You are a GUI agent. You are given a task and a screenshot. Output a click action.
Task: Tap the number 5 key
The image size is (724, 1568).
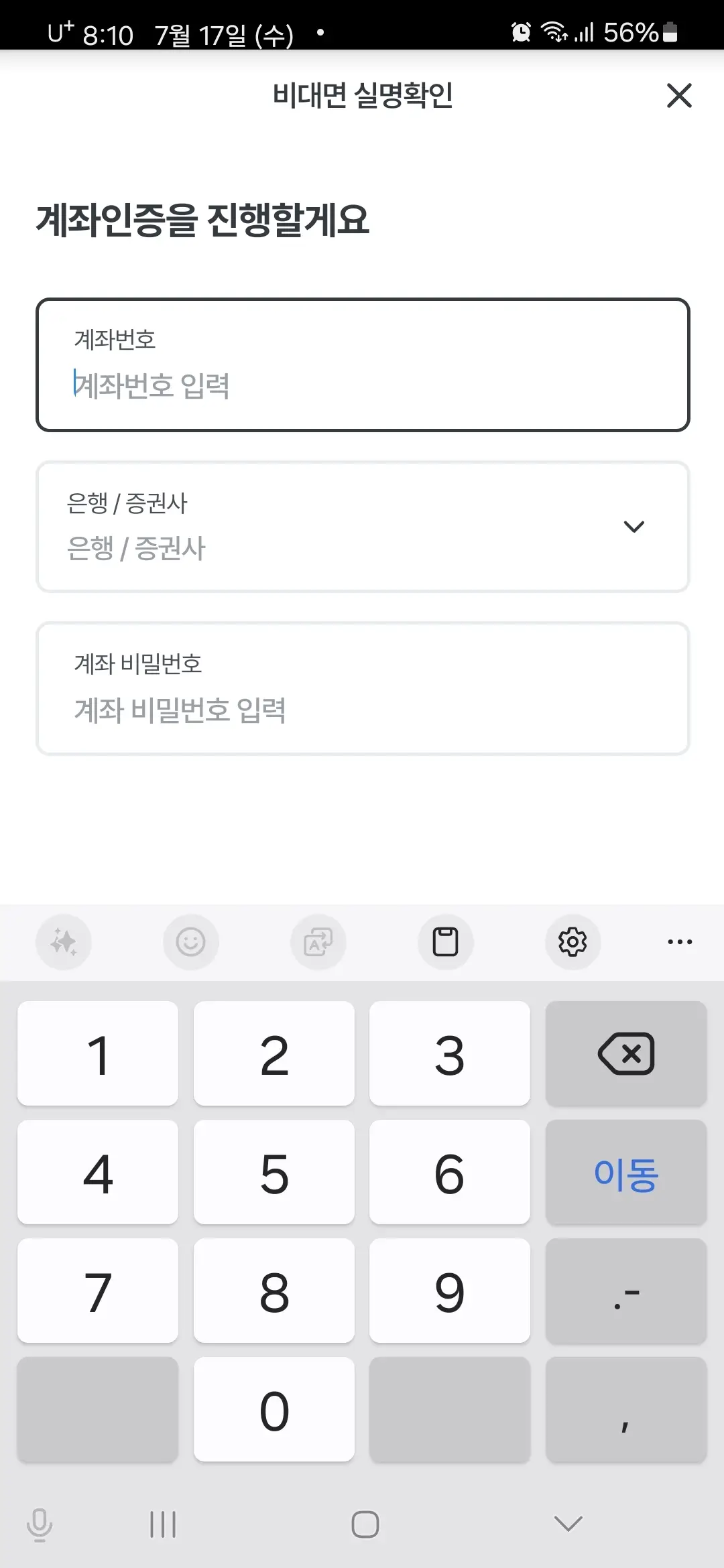(x=274, y=1173)
